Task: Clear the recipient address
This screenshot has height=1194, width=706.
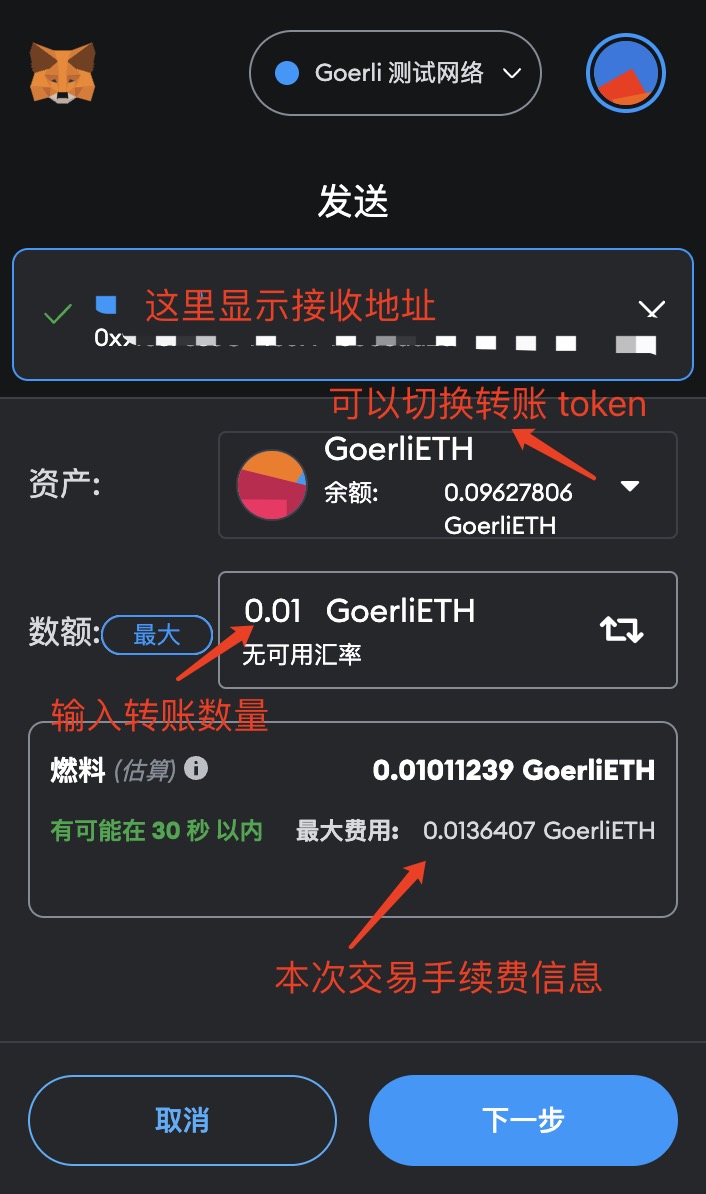Action: tap(651, 311)
